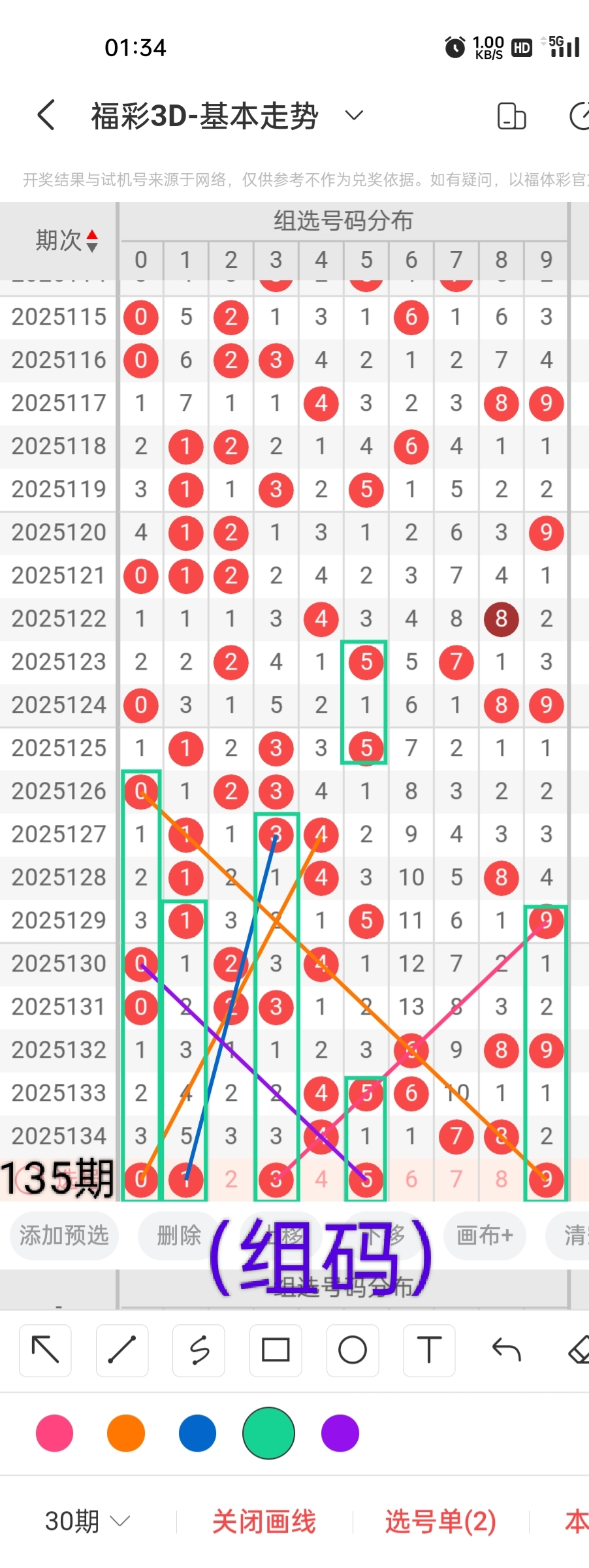Image resolution: width=589 pixels, height=1568 pixels.
Task: Tap the 添加预选 chip
Action: tap(64, 1235)
